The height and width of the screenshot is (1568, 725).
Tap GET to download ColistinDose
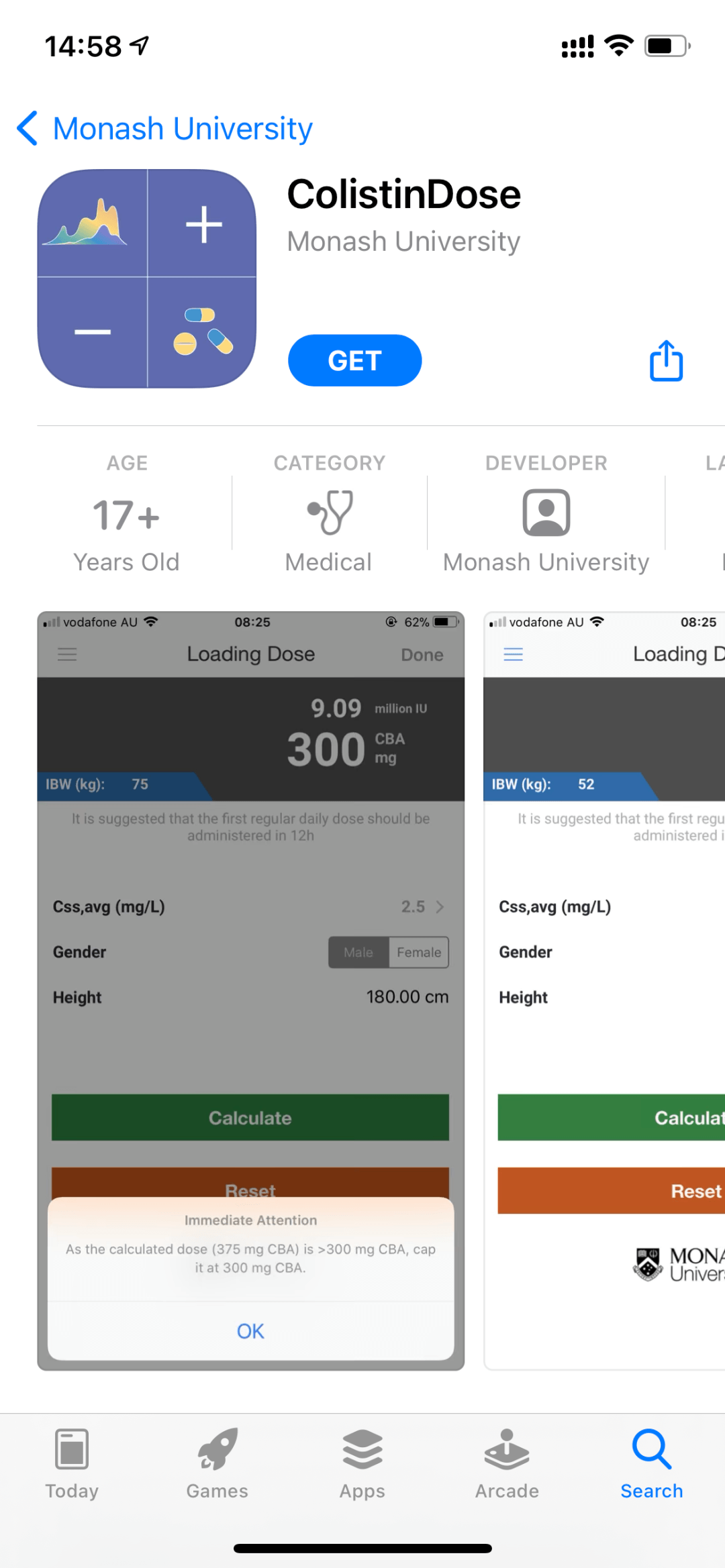354,360
